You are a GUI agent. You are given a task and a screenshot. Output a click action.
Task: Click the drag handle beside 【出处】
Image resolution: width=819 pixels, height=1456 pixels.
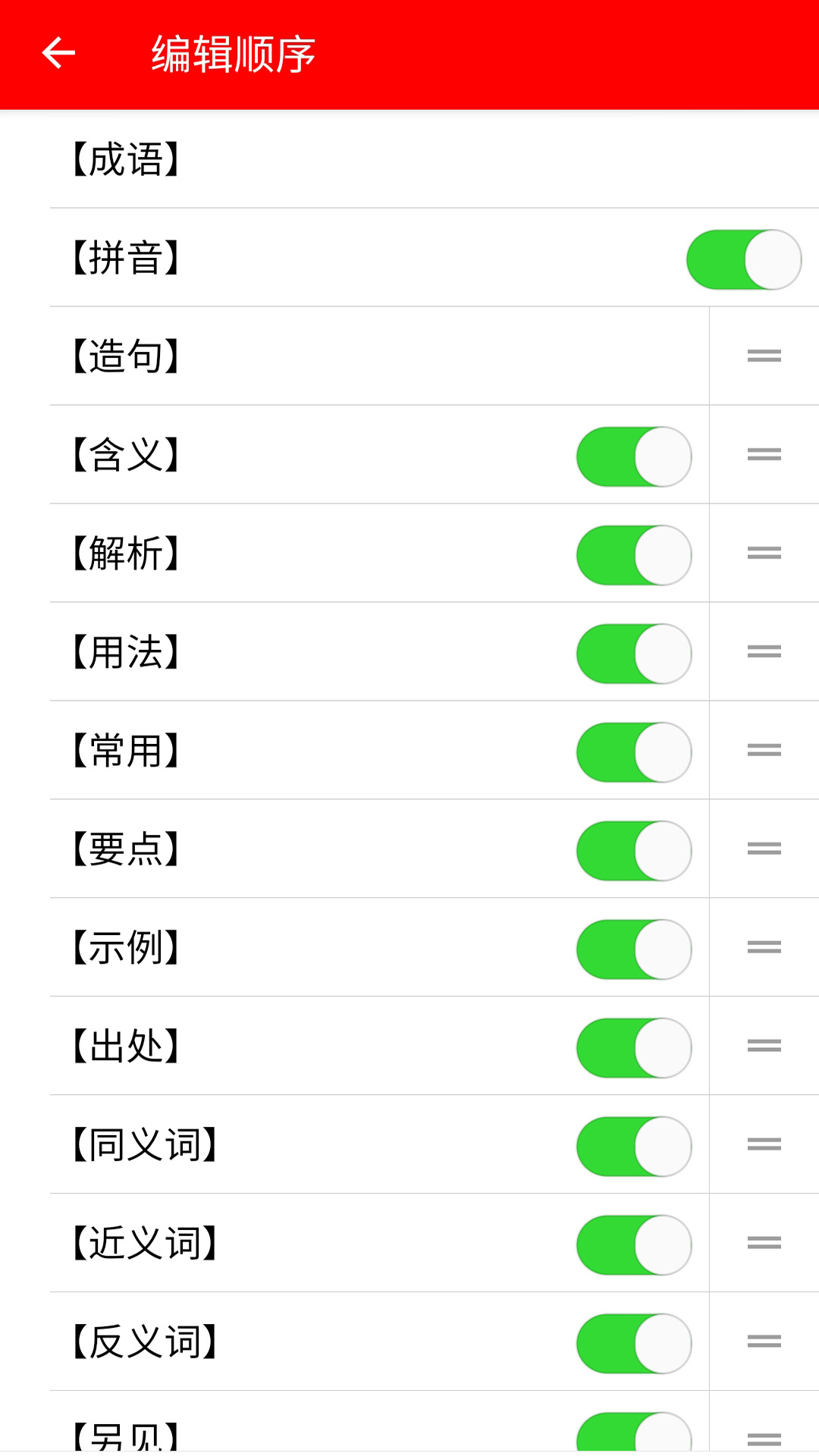click(762, 1046)
